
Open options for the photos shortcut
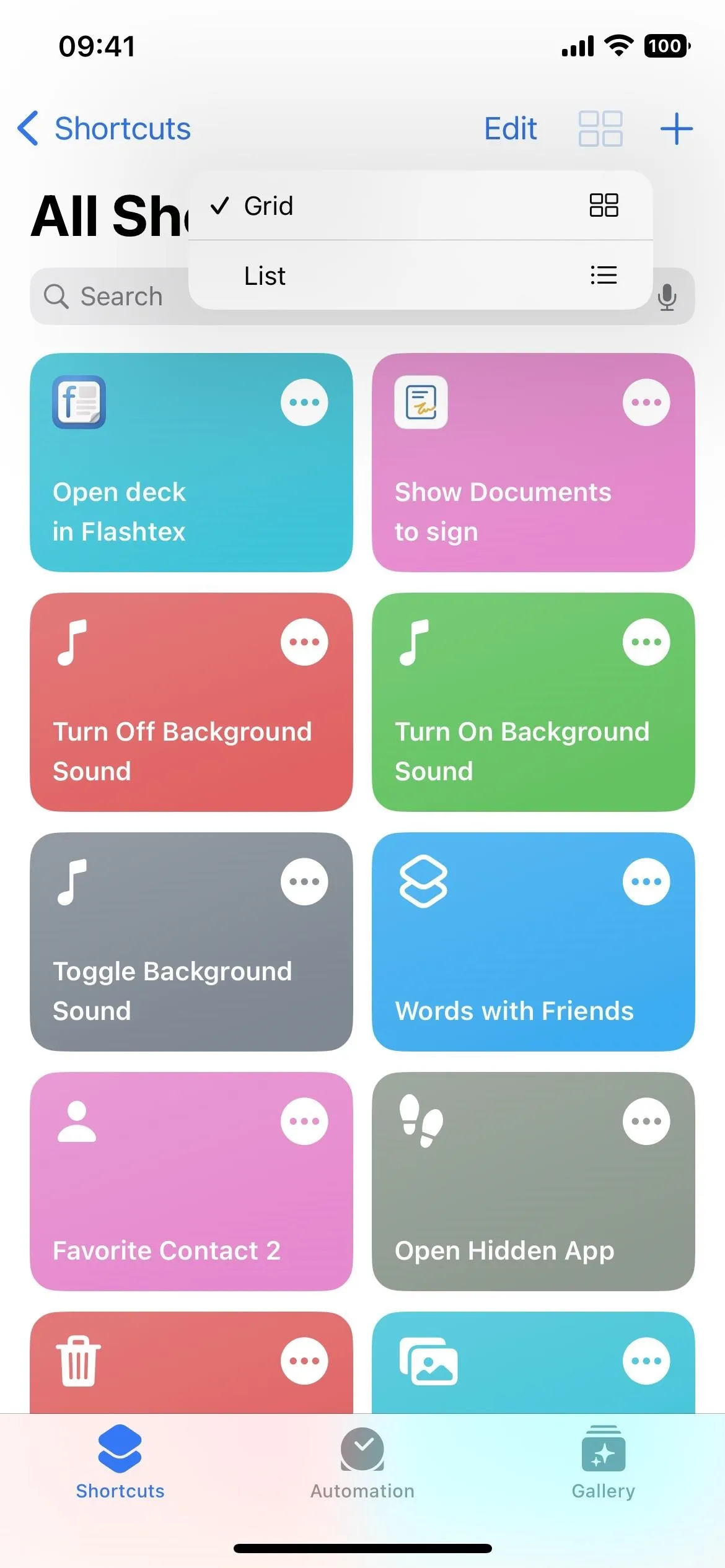tap(646, 1361)
